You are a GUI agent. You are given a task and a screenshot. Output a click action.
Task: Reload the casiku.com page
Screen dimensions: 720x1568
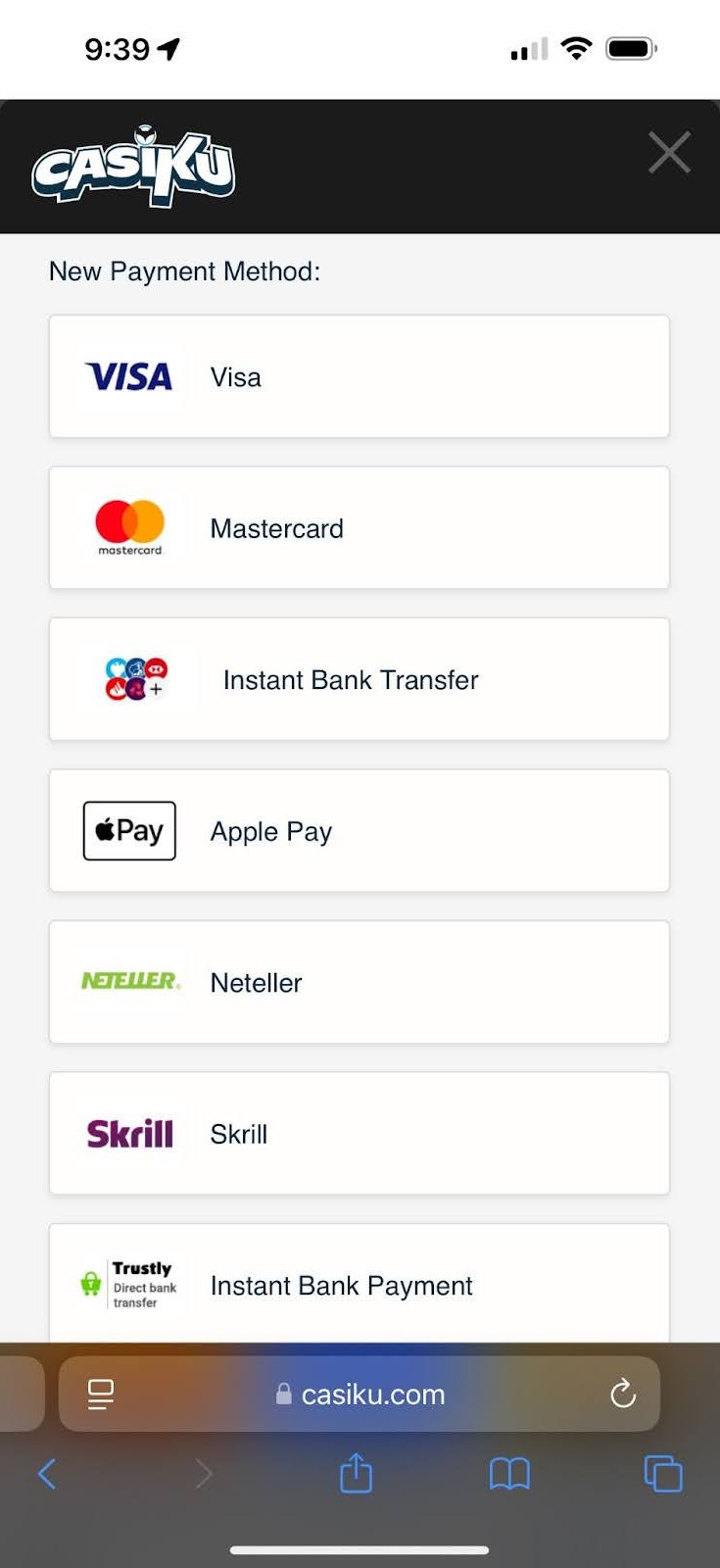coord(623,1394)
